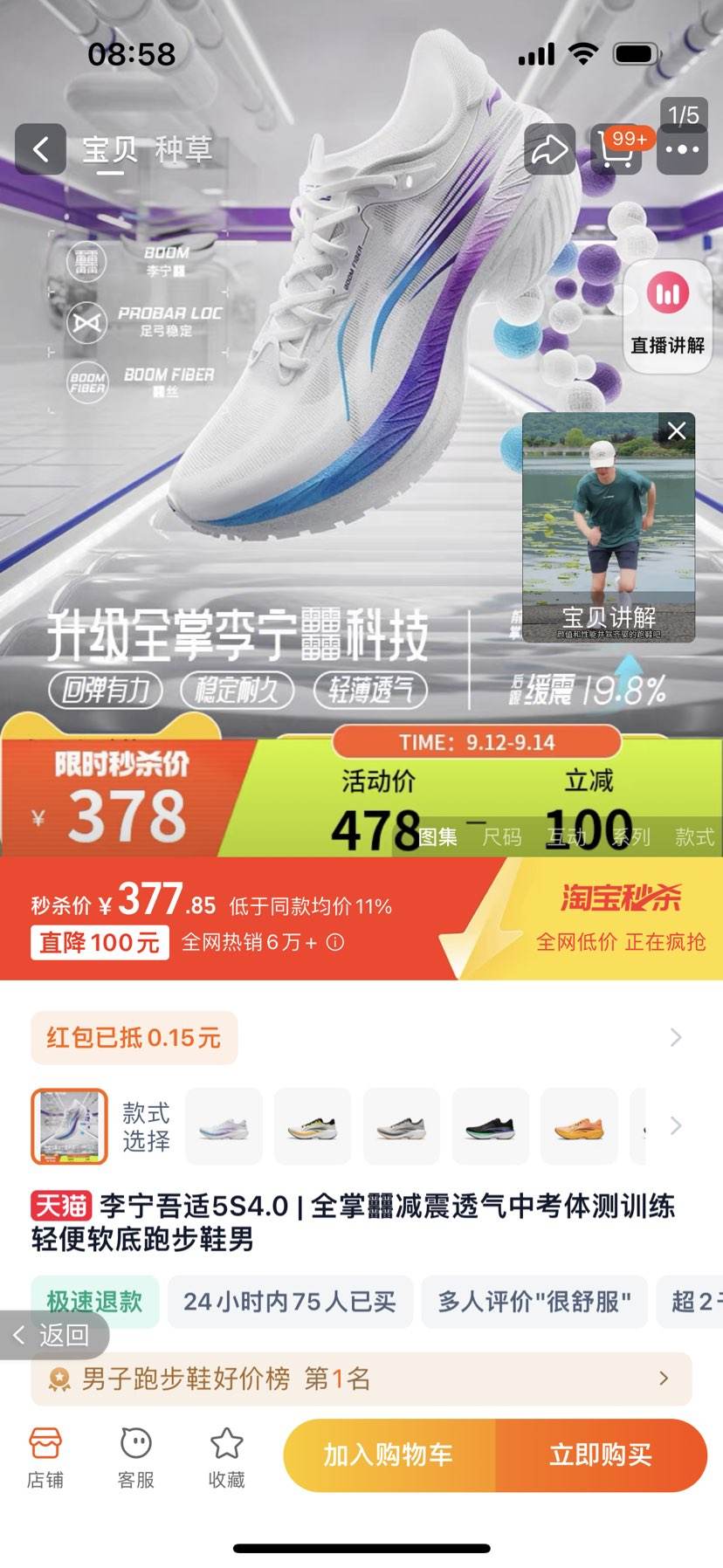723x1568 pixels.
Task: Open 男子跑步鞋好价榜 ranking
Action: [361, 1379]
